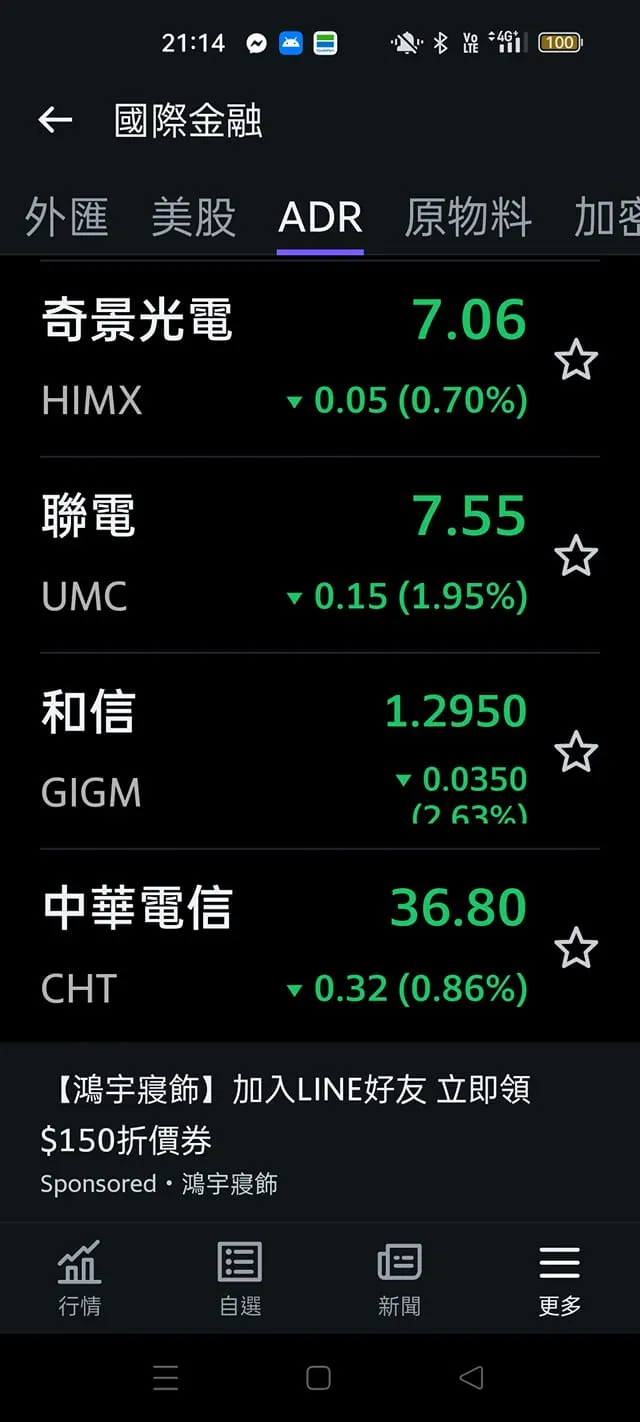The height and width of the screenshot is (1422, 640).
Task: Switch to the 外匯 tab
Action: pyautogui.click(x=66, y=217)
